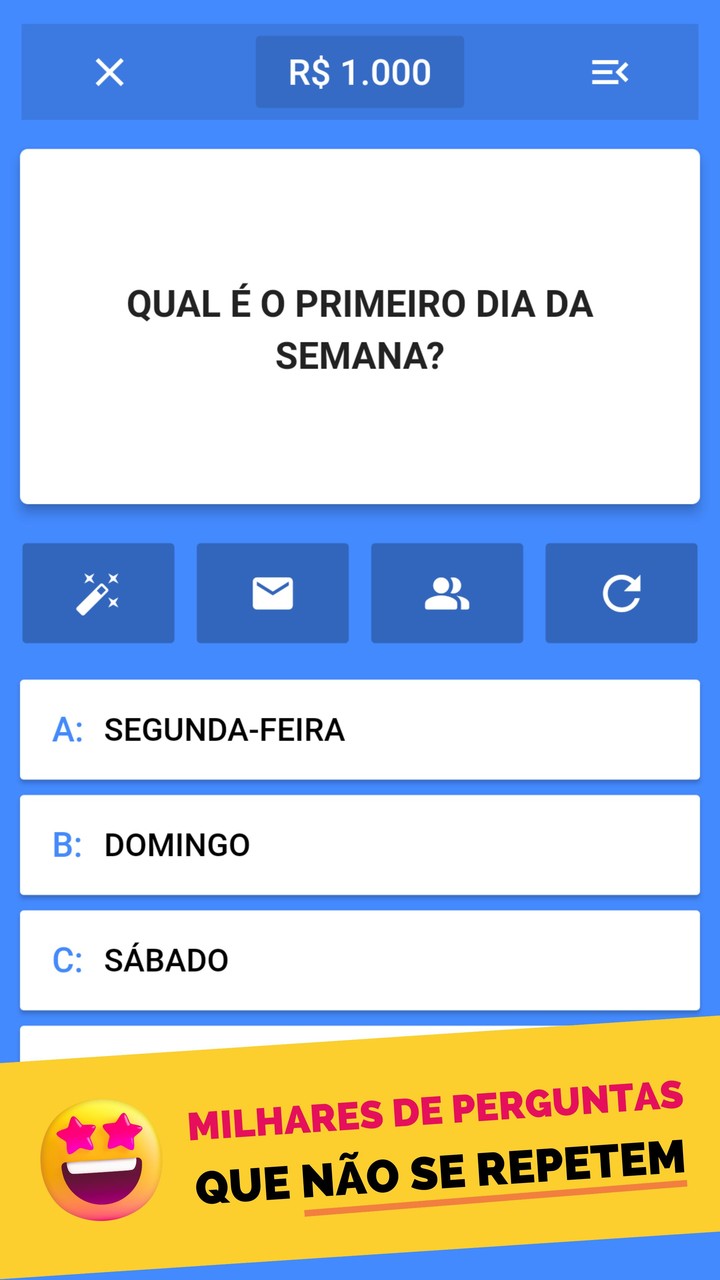Image resolution: width=720 pixels, height=1280 pixels.
Task: Tap the blue C label on the third answer
Action: [x=68, y=959]
